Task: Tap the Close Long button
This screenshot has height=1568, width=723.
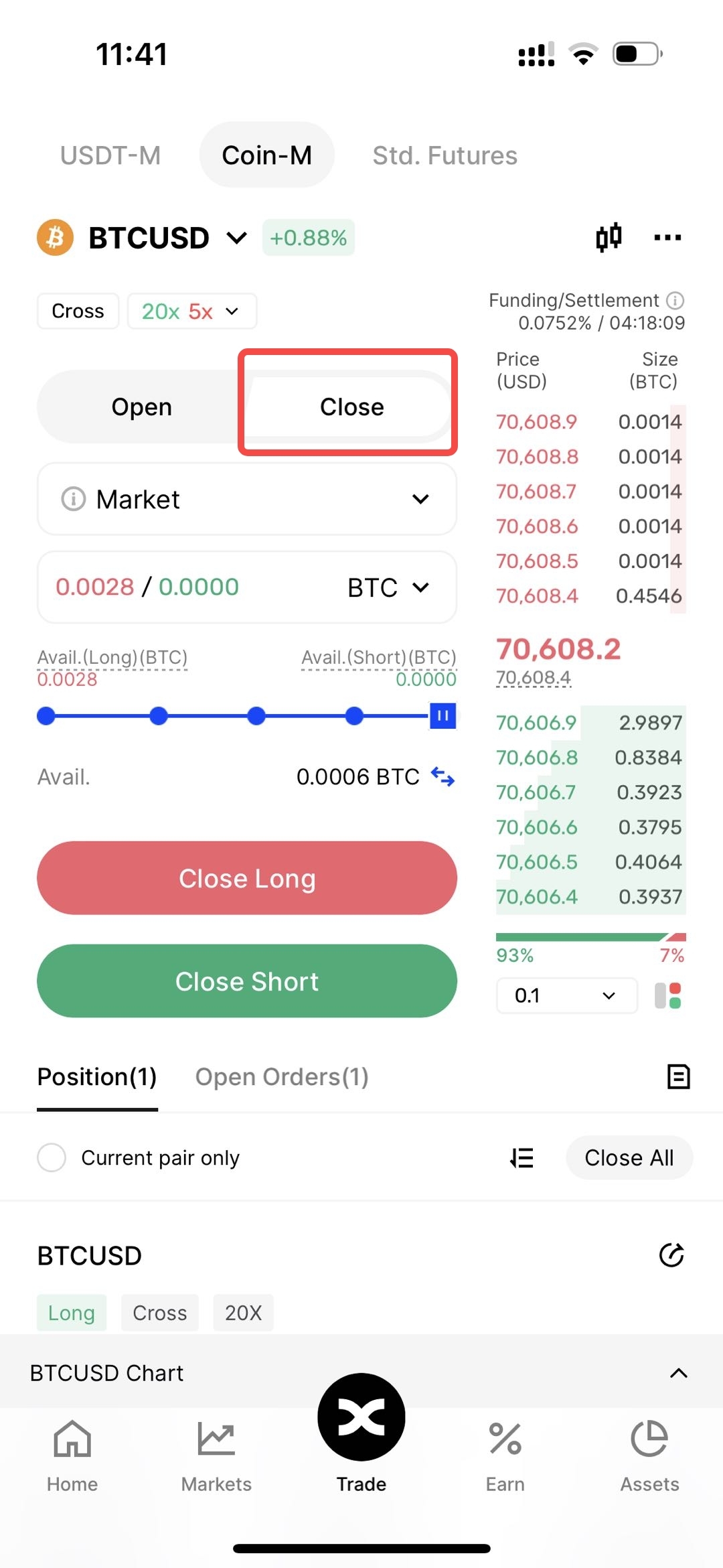Action: click(x=246, y=878)
